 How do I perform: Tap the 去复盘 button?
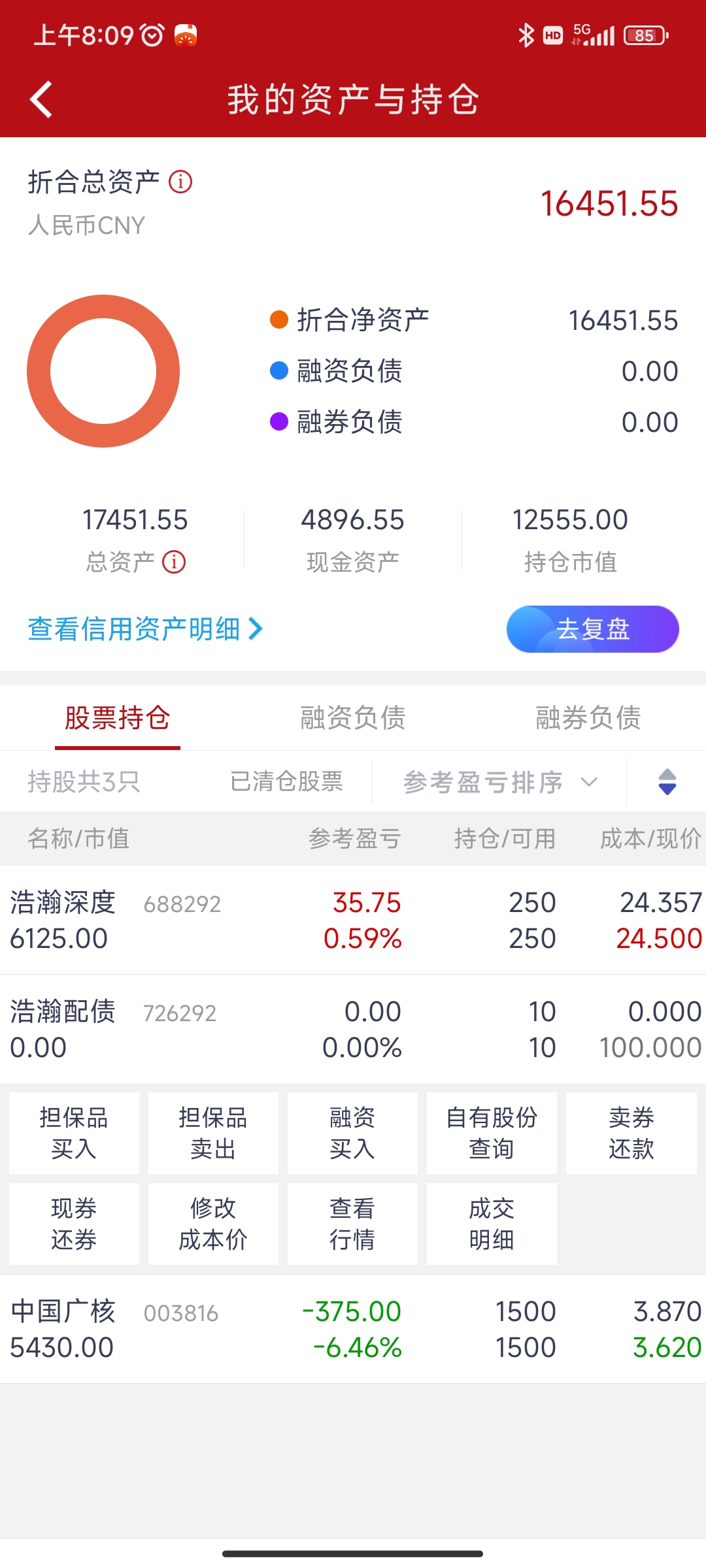[x=592, y=629]
